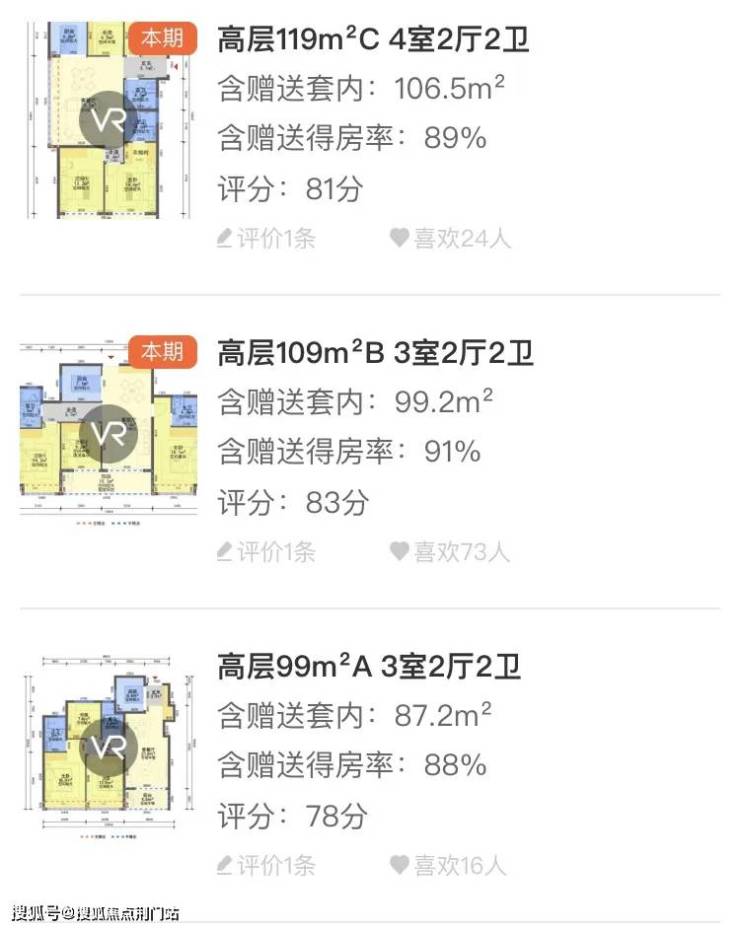Open reviews for the 109m²B unit
Image resolution: width=740 pixels, height=930 pixels.
point(266,551)
